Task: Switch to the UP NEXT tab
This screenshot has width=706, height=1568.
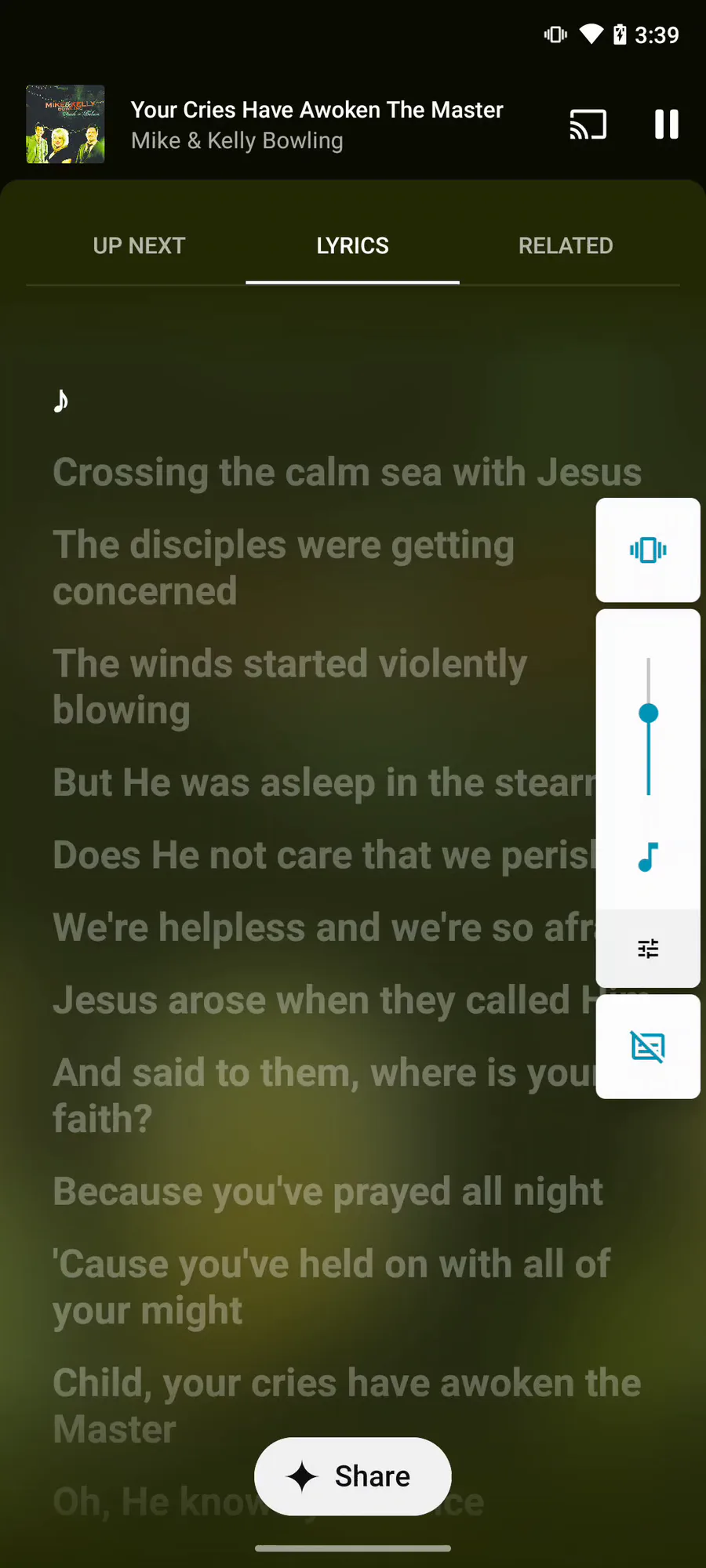Action: [139, 245]
